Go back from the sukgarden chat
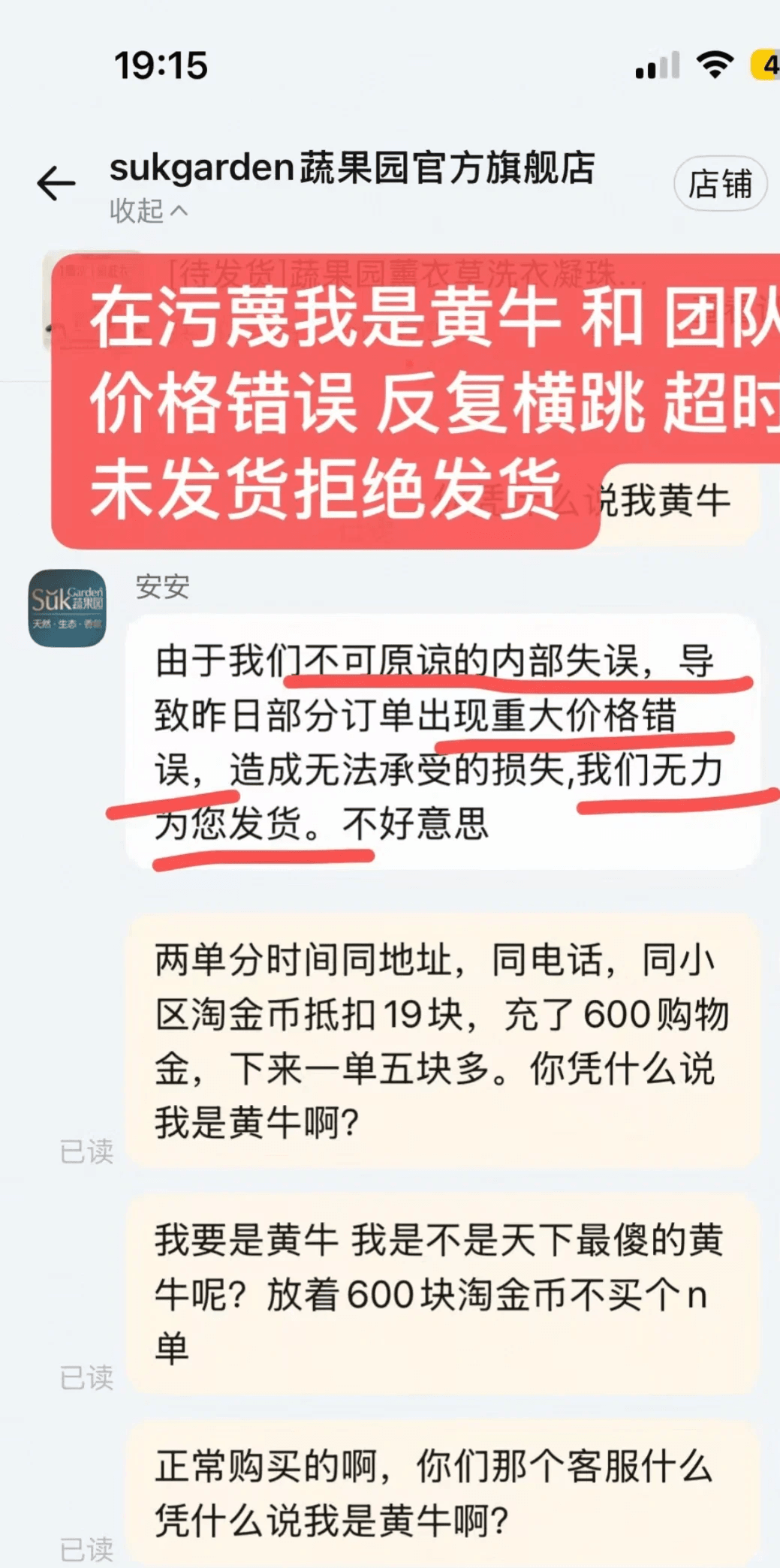The height and width of the screenshot is (1568, 780). [56, 184]
